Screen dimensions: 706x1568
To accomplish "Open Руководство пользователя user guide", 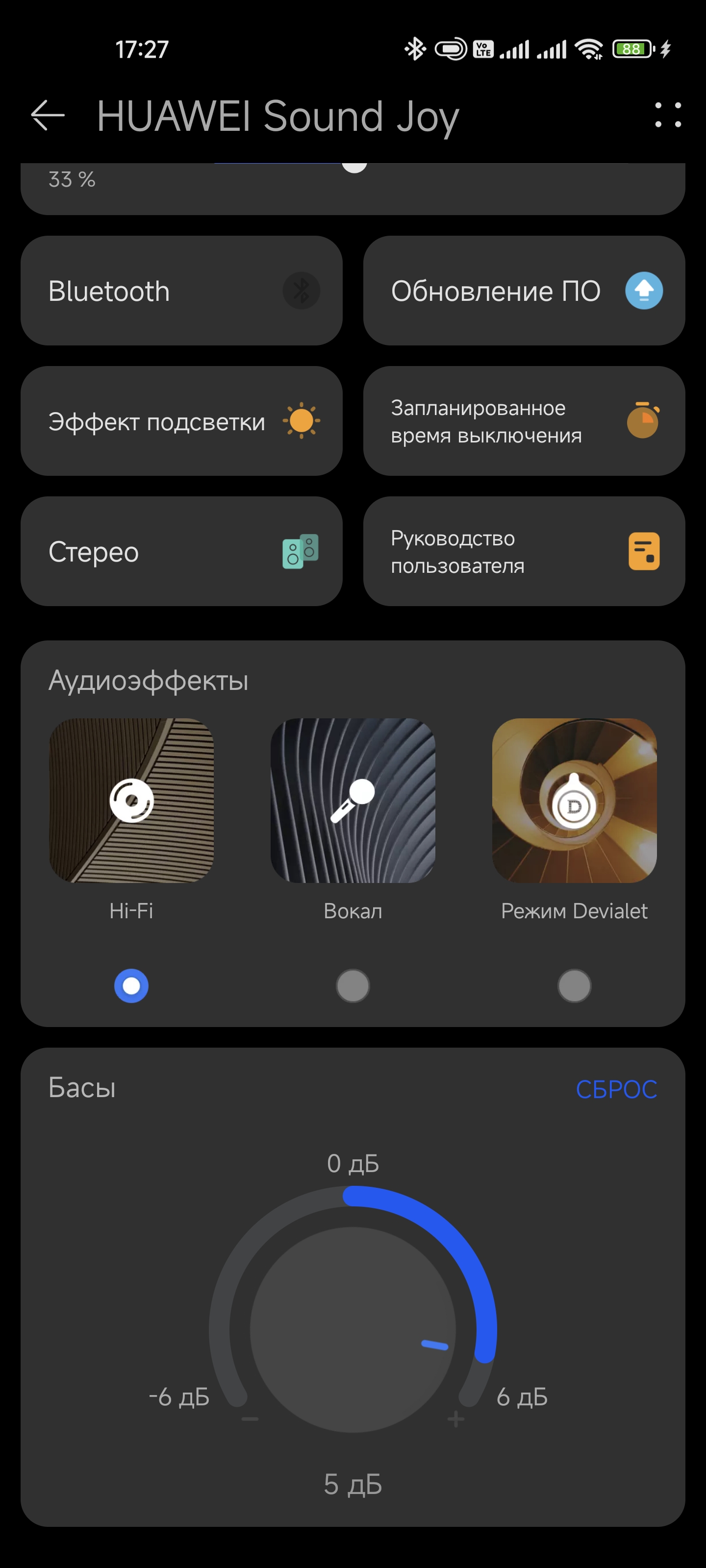I will (524, 551).
